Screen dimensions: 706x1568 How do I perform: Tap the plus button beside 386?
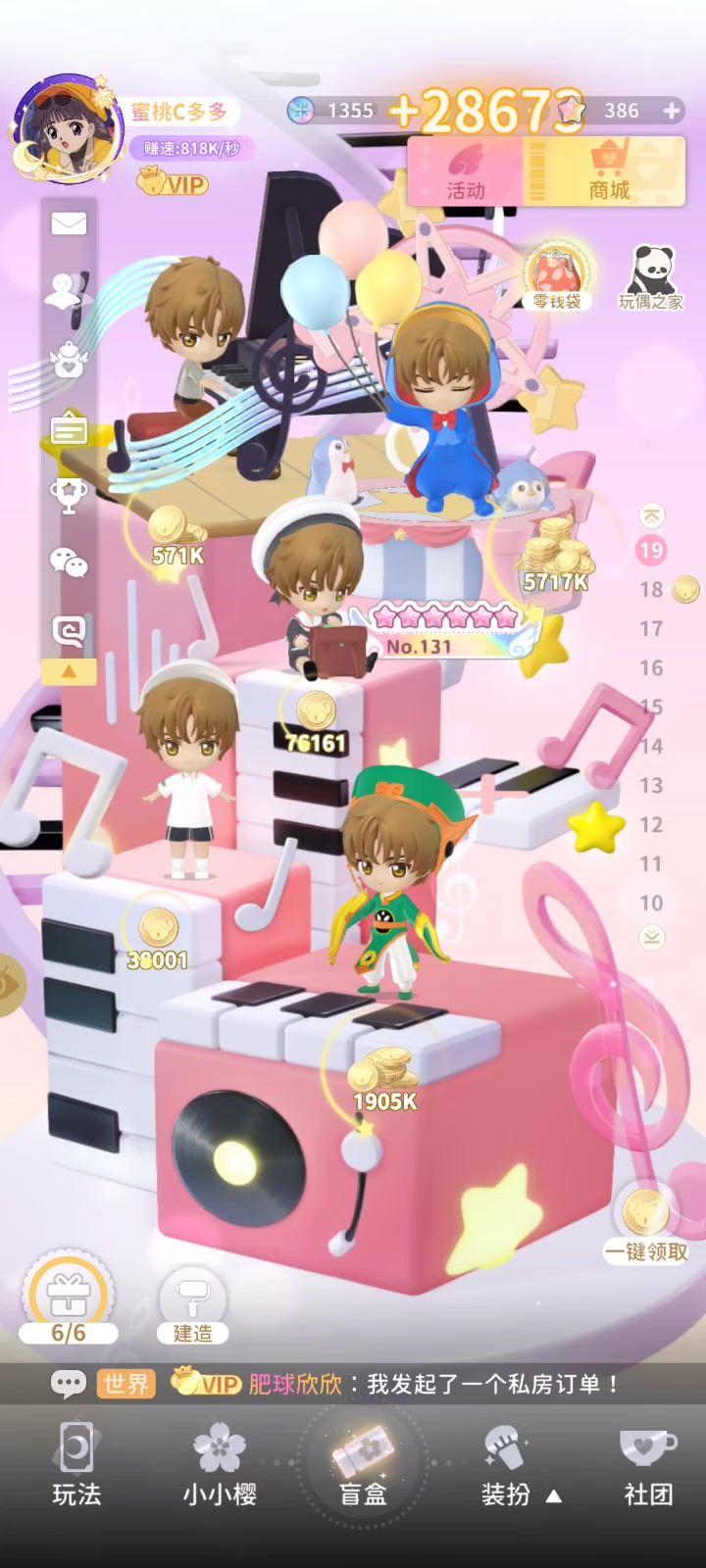672,111
